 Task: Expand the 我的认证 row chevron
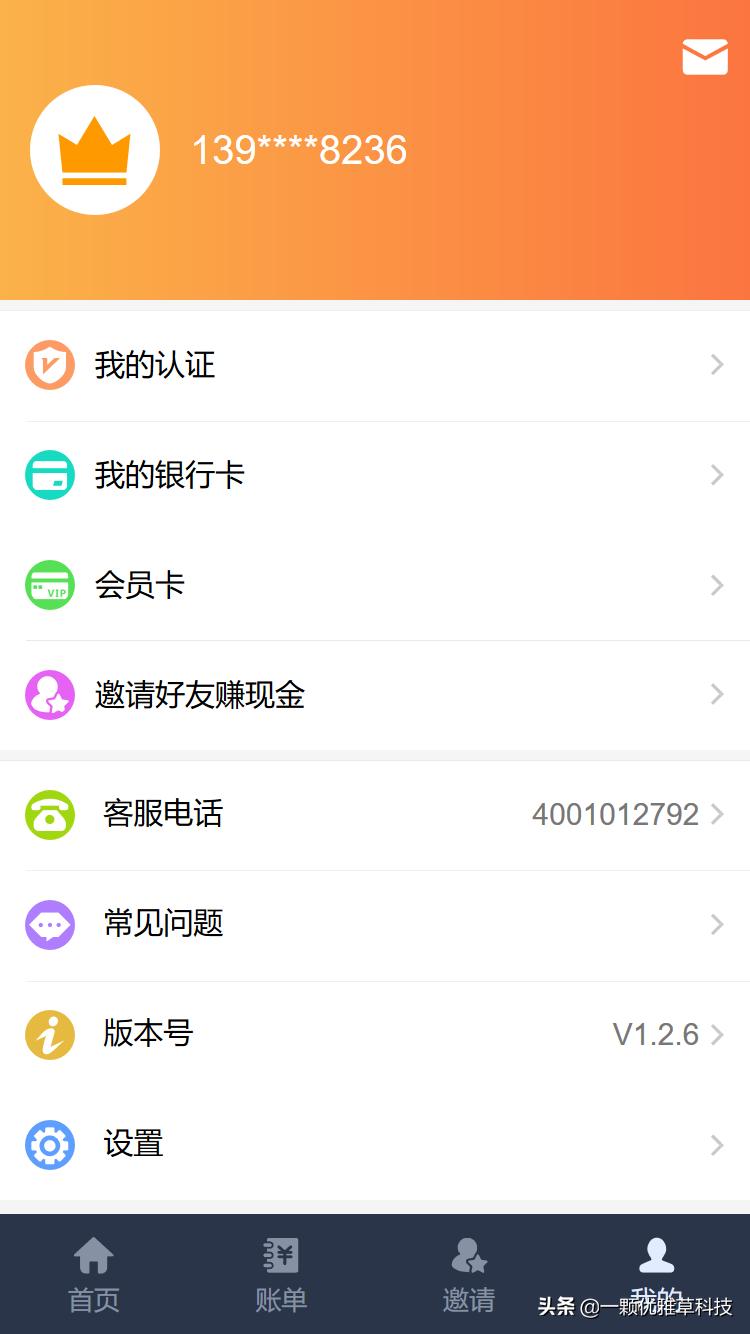[x=716, y=365]
